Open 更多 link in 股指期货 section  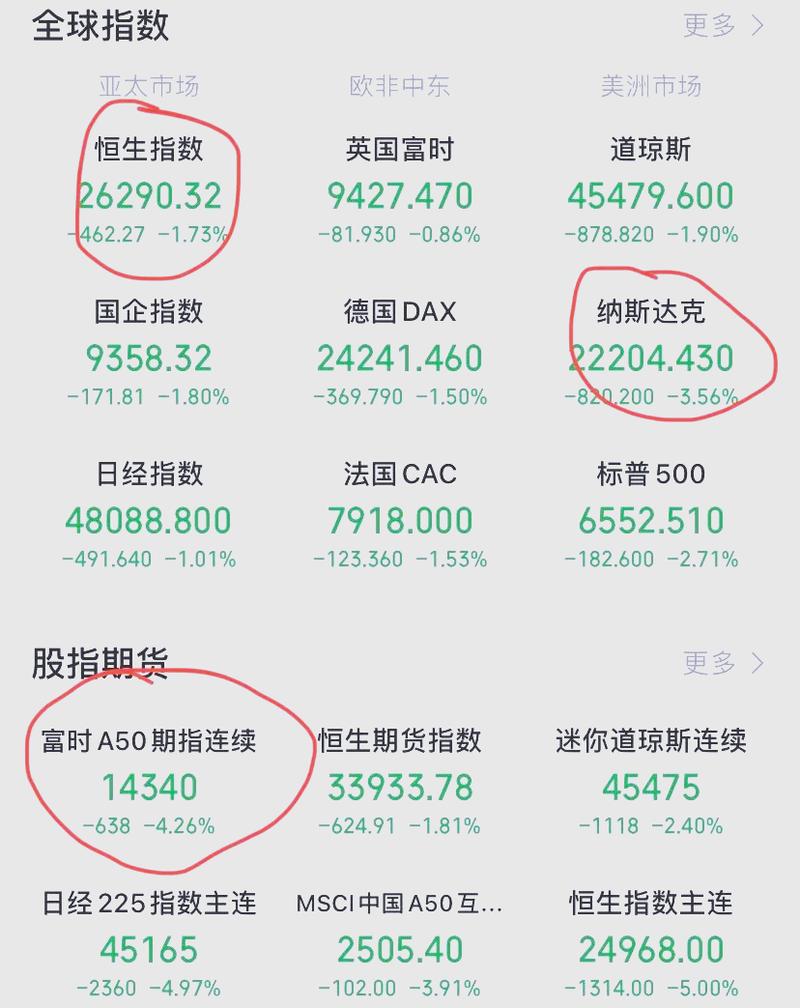(x=710, y=663)
